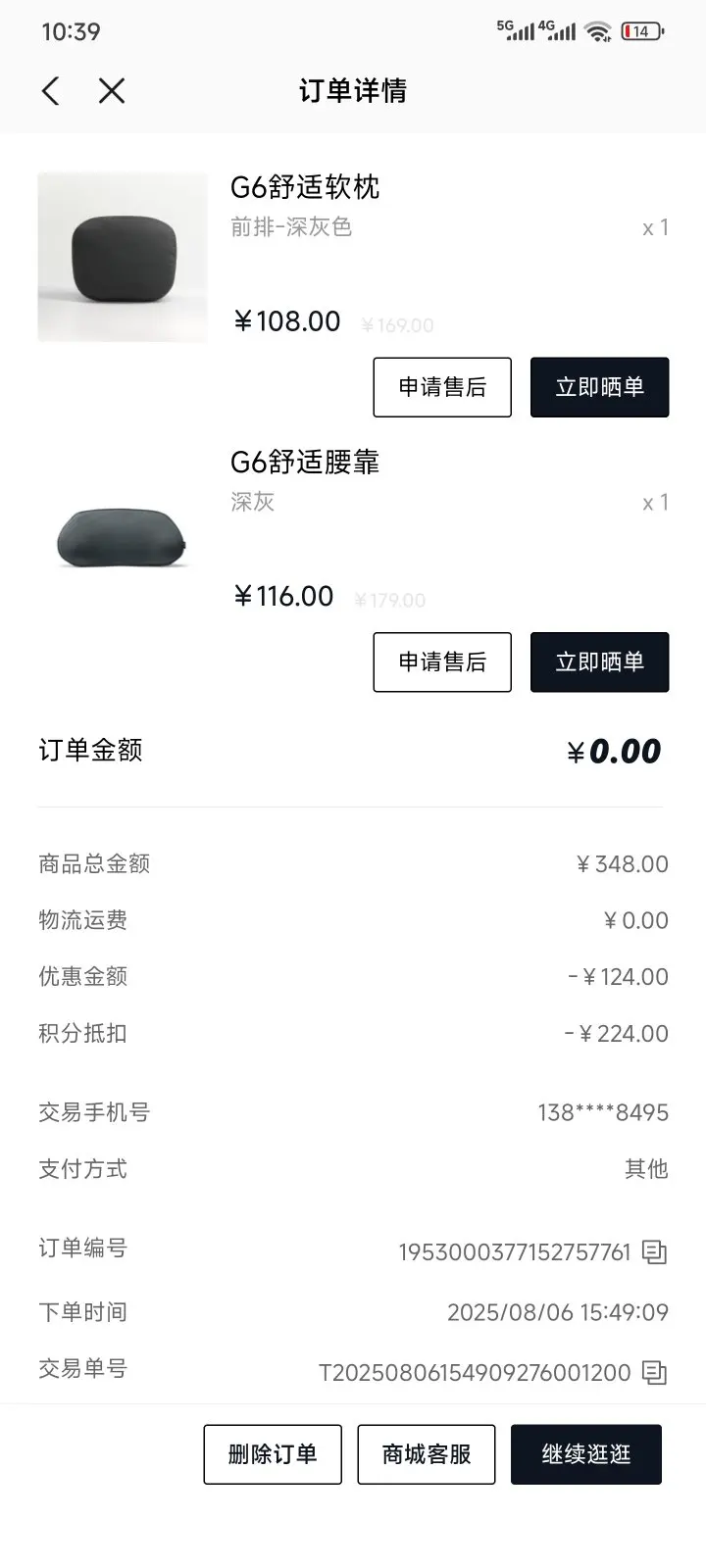
Task: Tap 继续逛逛 to keep shopping
Action: pos(586,1454)
